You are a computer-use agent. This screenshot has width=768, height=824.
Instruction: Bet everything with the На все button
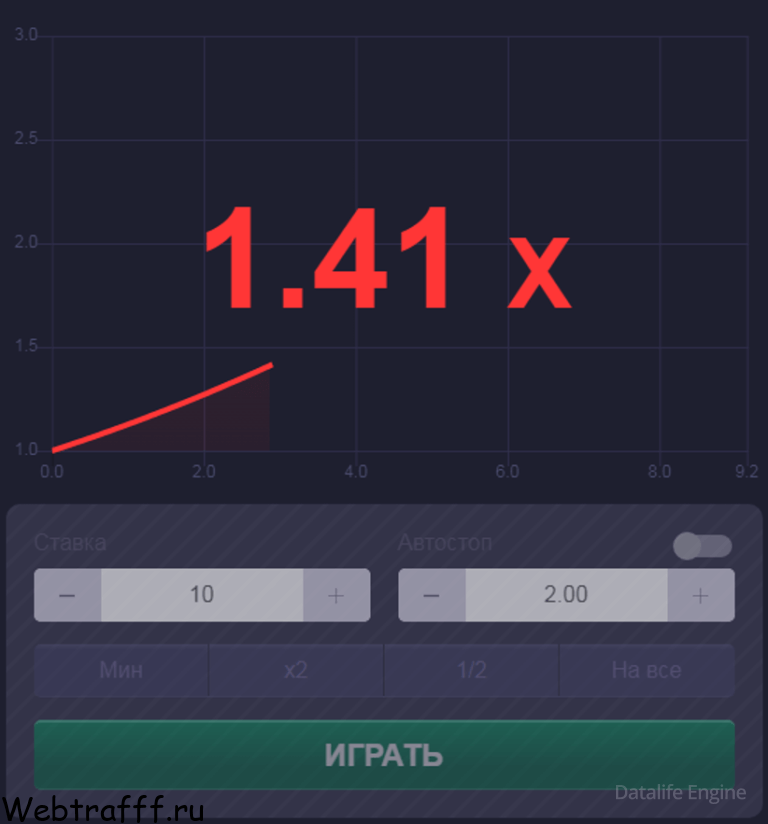coord(647,671)
